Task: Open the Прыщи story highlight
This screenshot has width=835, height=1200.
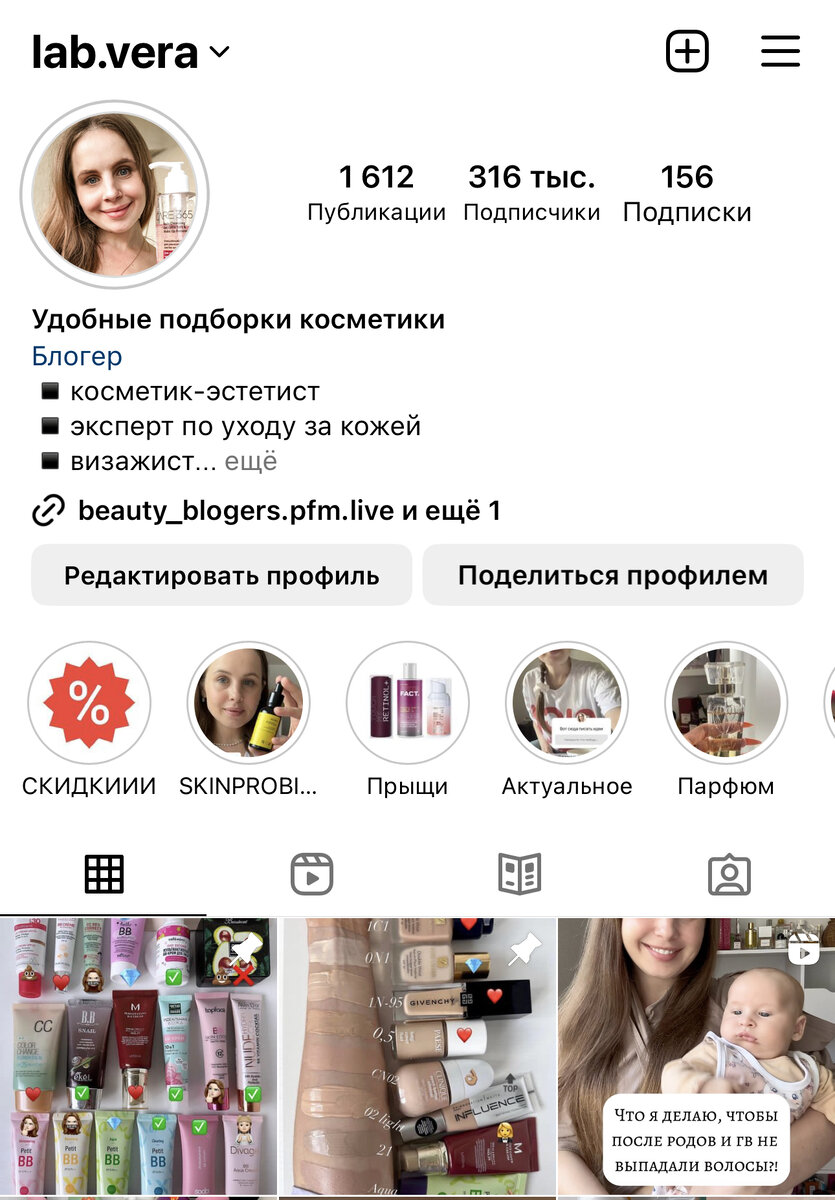Action: coord(407,704)
